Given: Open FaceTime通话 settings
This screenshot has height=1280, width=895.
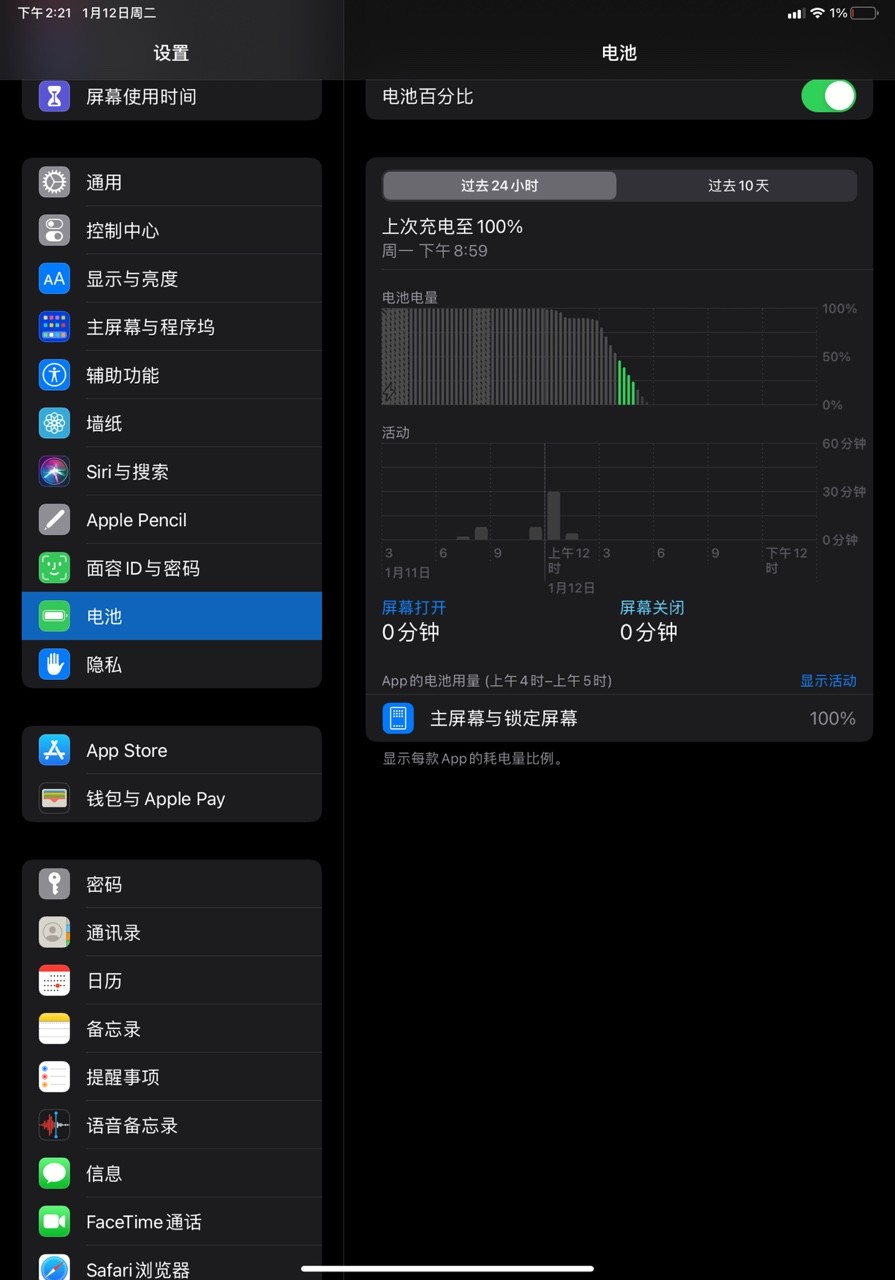Looking at the screenshot, I should pyautogui.click(x=171, y=1222).
